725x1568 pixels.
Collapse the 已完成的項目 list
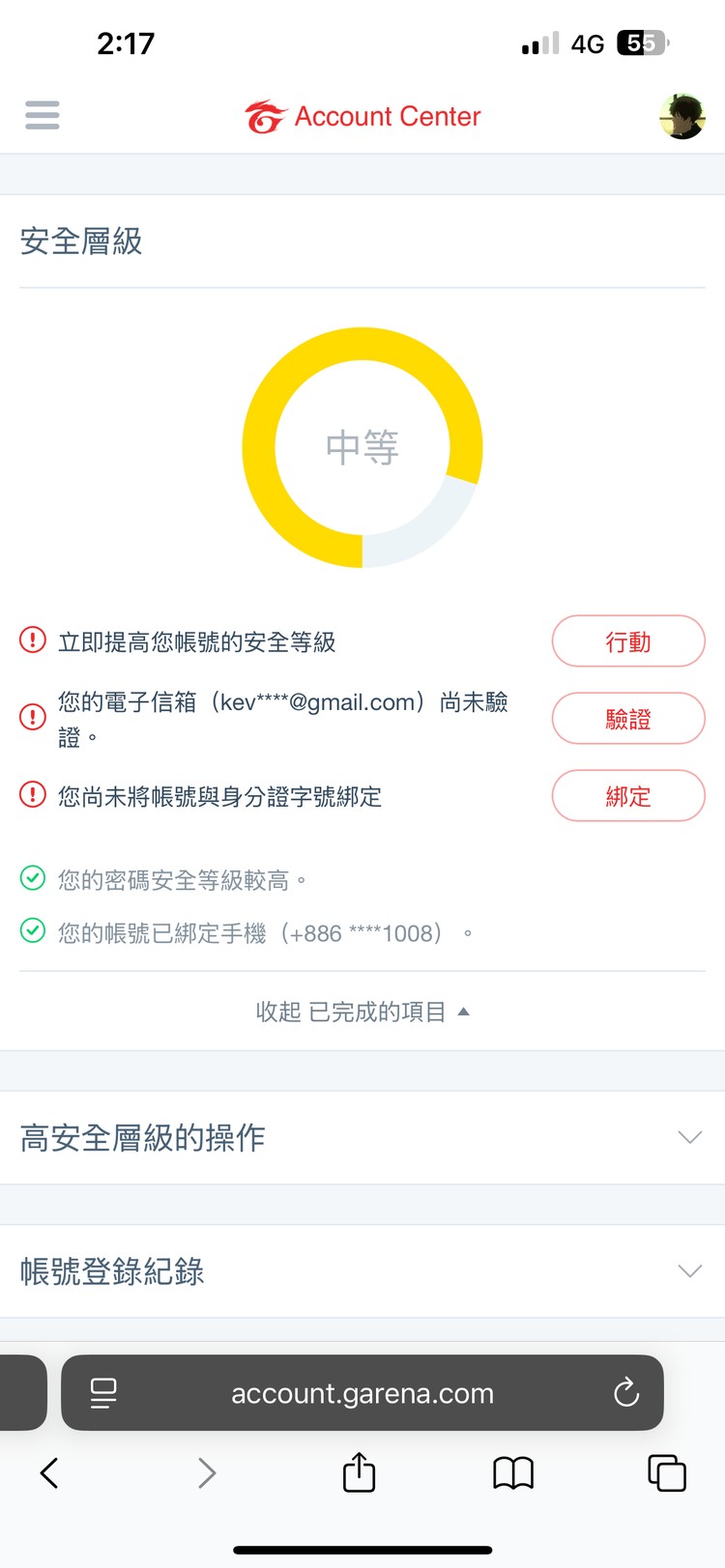click(362, 1012)
